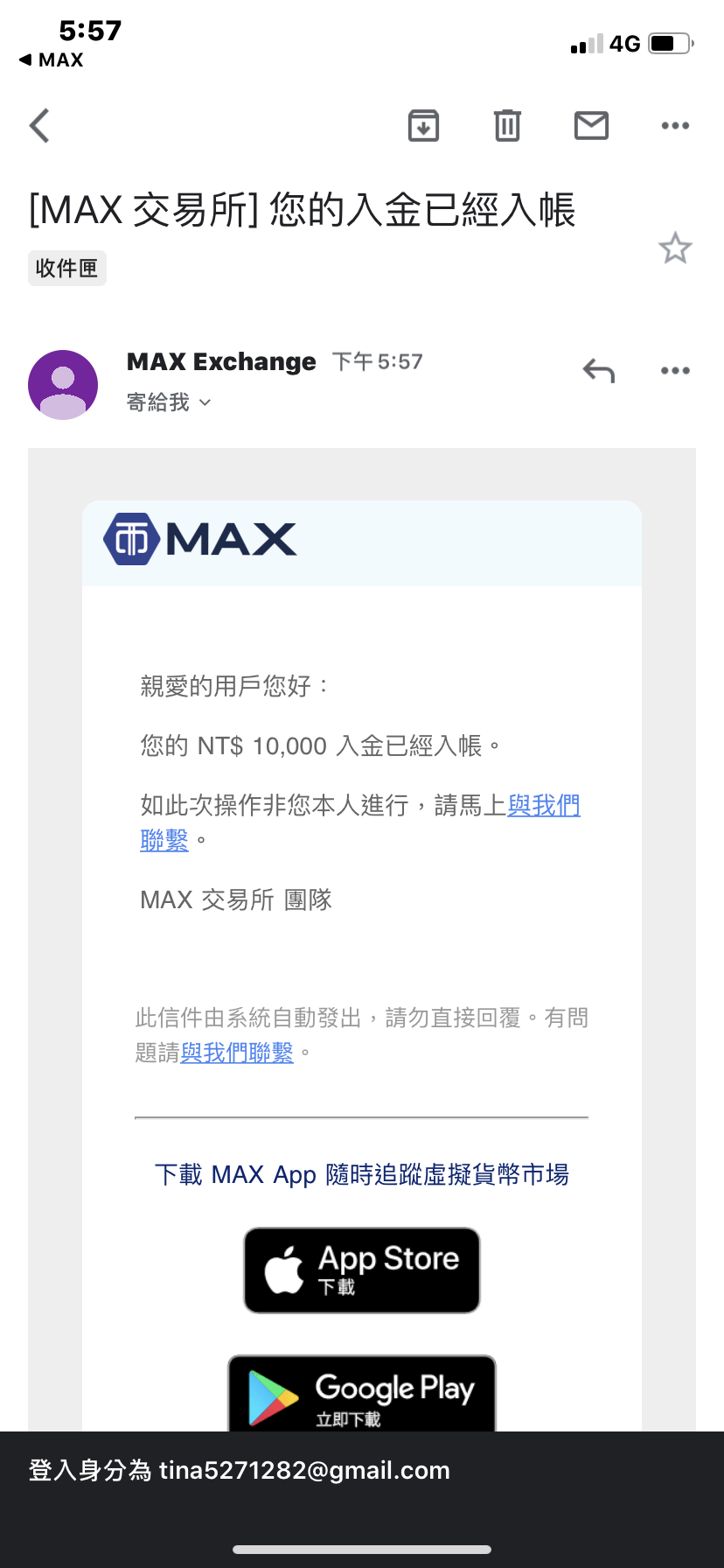Archive this email
Viewport: 724px width, 1568px height.
point(423,125)
